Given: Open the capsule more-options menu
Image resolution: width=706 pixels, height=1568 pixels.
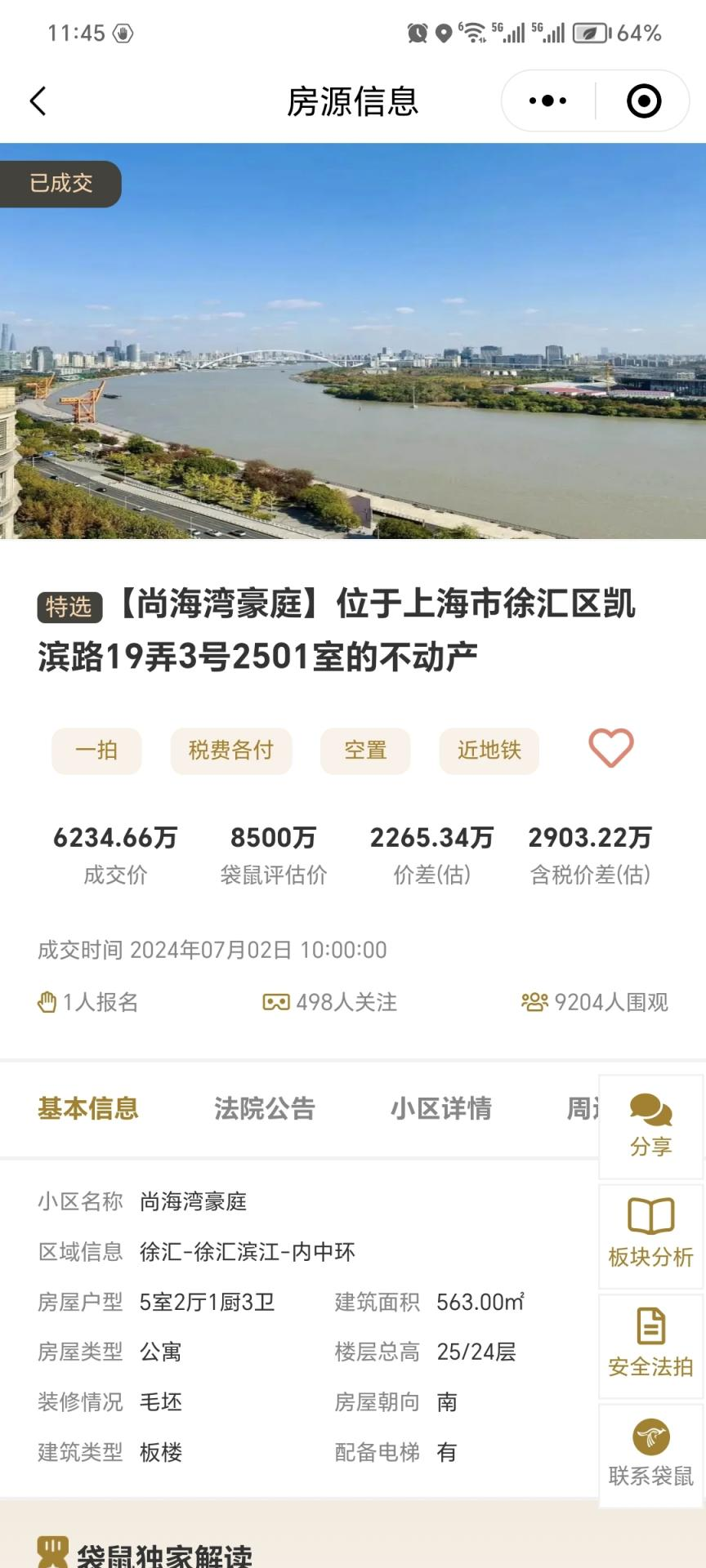Looking at the screenshot, I should click(x=546, y=100).
